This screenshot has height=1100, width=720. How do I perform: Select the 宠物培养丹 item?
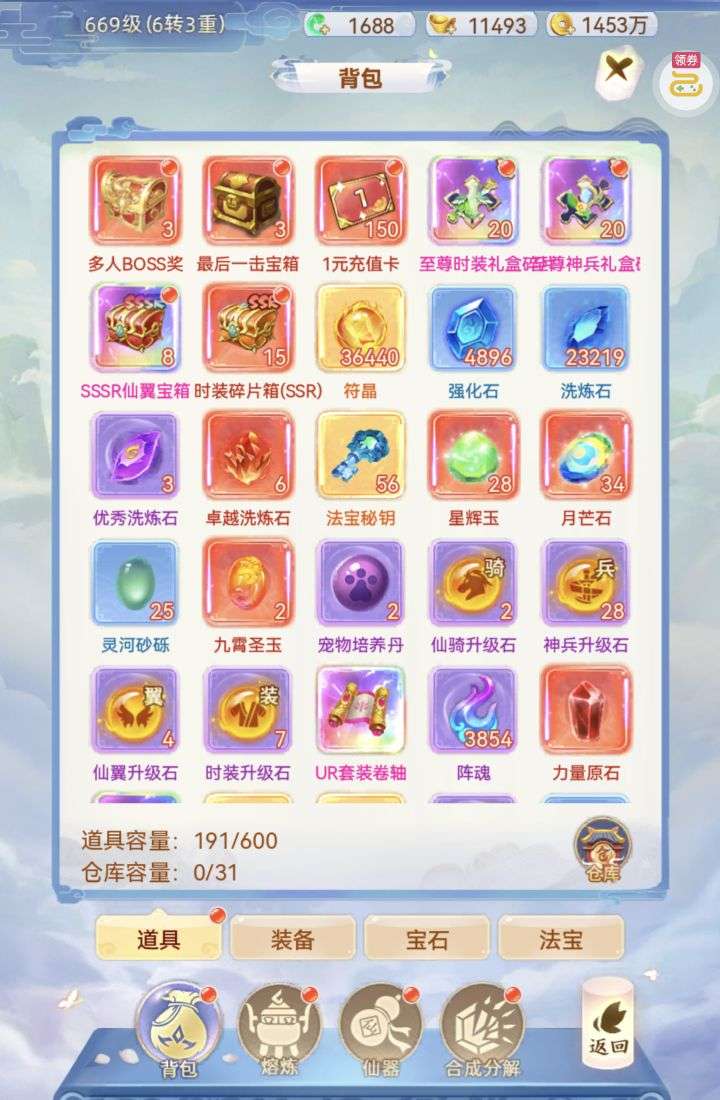(361, 583)
